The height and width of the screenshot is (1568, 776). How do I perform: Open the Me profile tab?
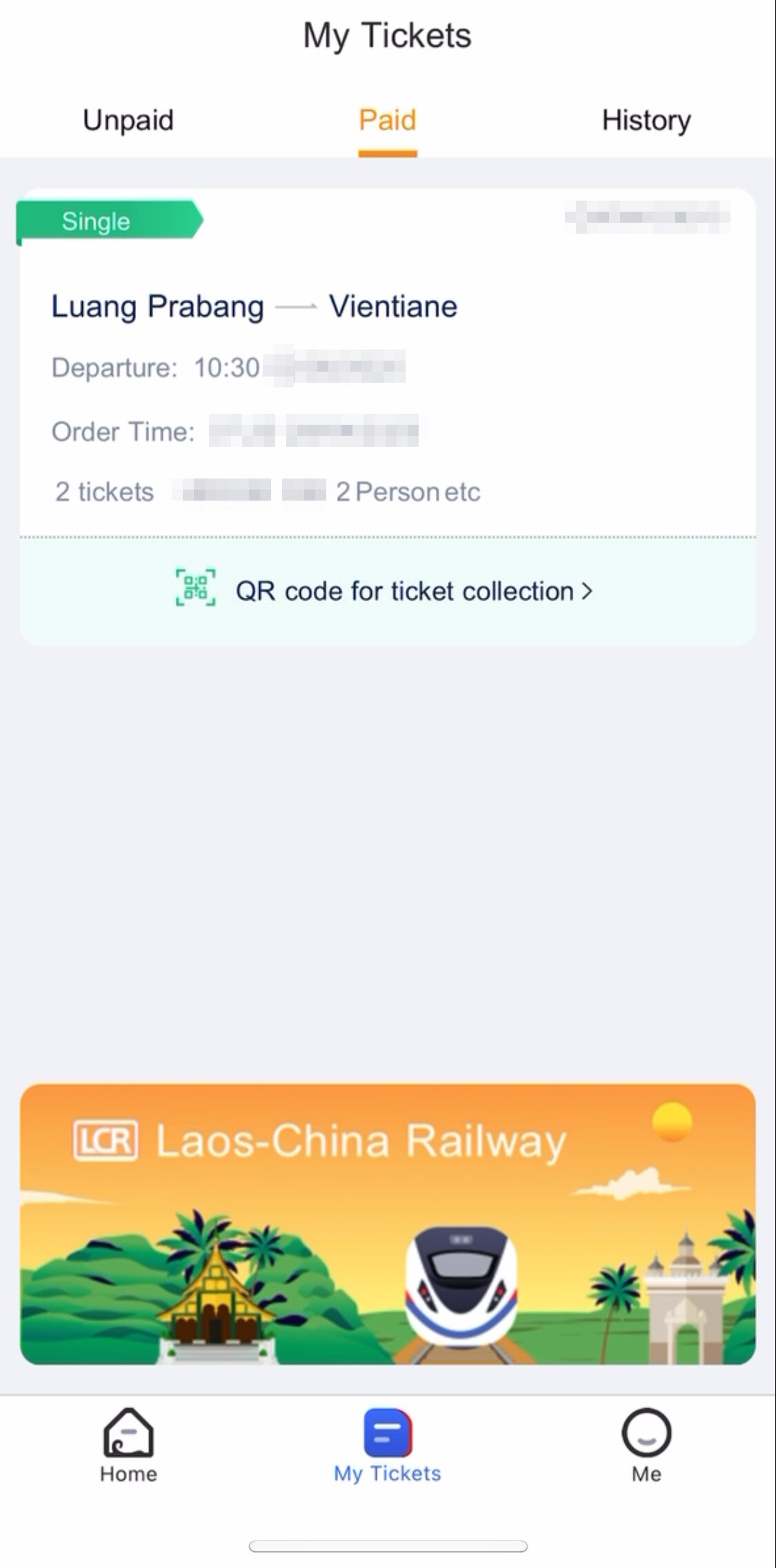pyautogui.click(x=646, y=1446)
